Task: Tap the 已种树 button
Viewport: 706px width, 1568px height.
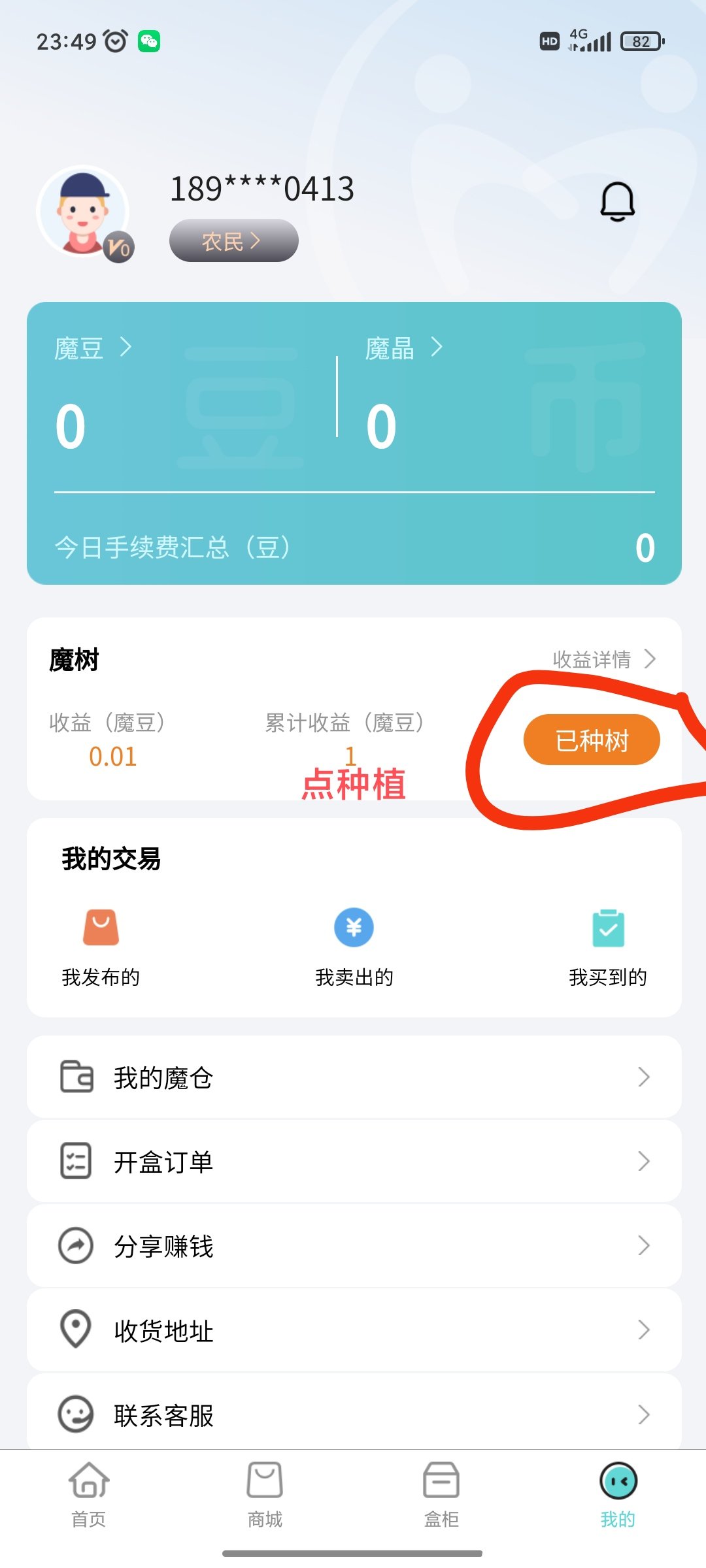Action: tap(592, 740)
